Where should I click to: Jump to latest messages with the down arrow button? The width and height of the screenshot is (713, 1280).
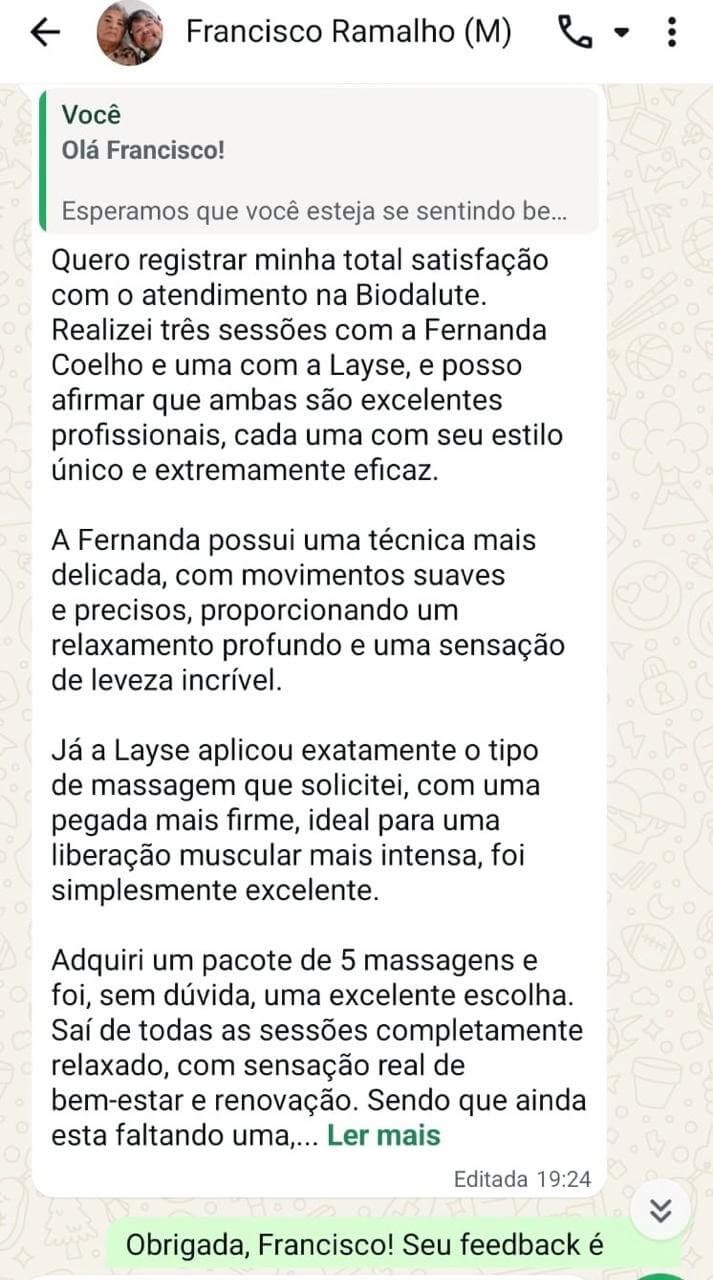[x=660, y=1210]
